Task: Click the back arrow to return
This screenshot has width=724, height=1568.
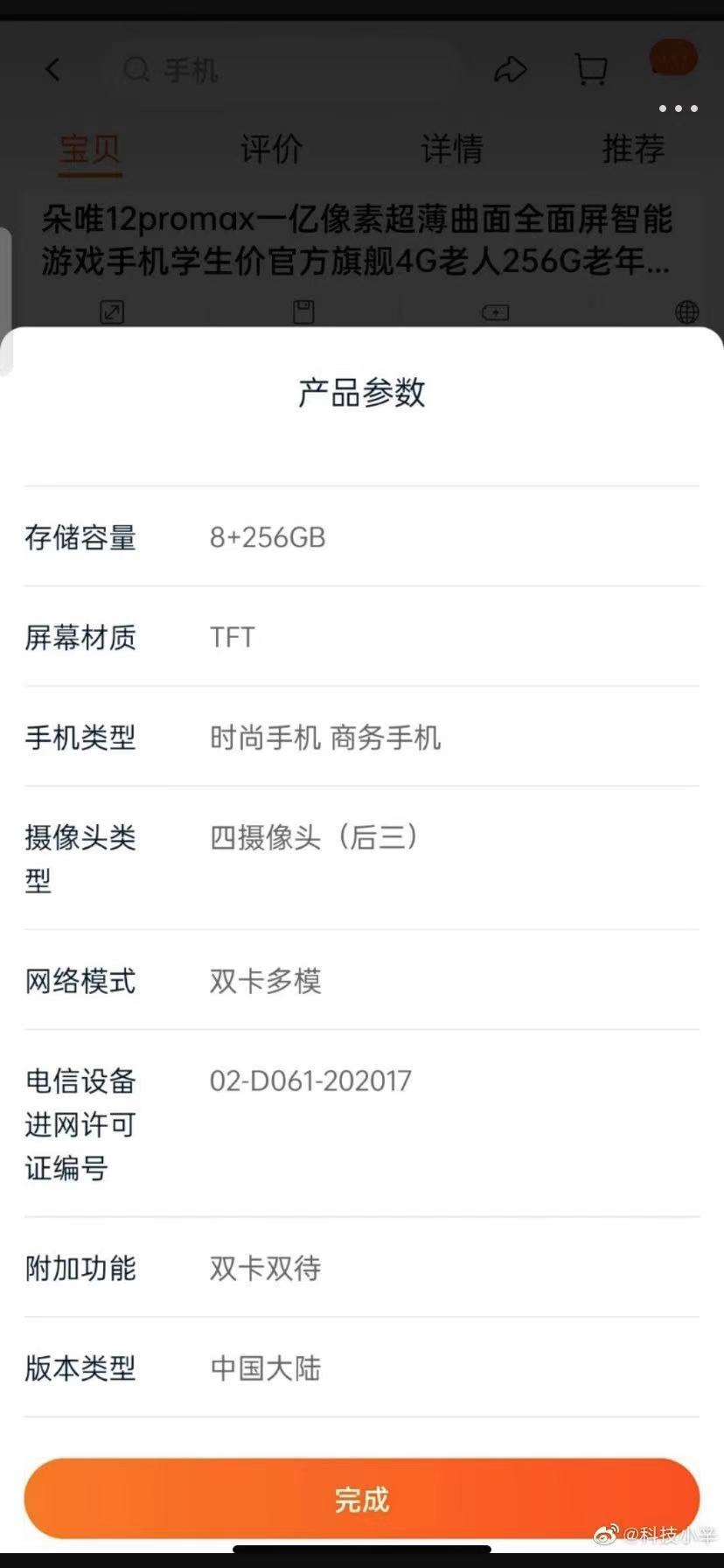Action: click(x=52, y=70)
